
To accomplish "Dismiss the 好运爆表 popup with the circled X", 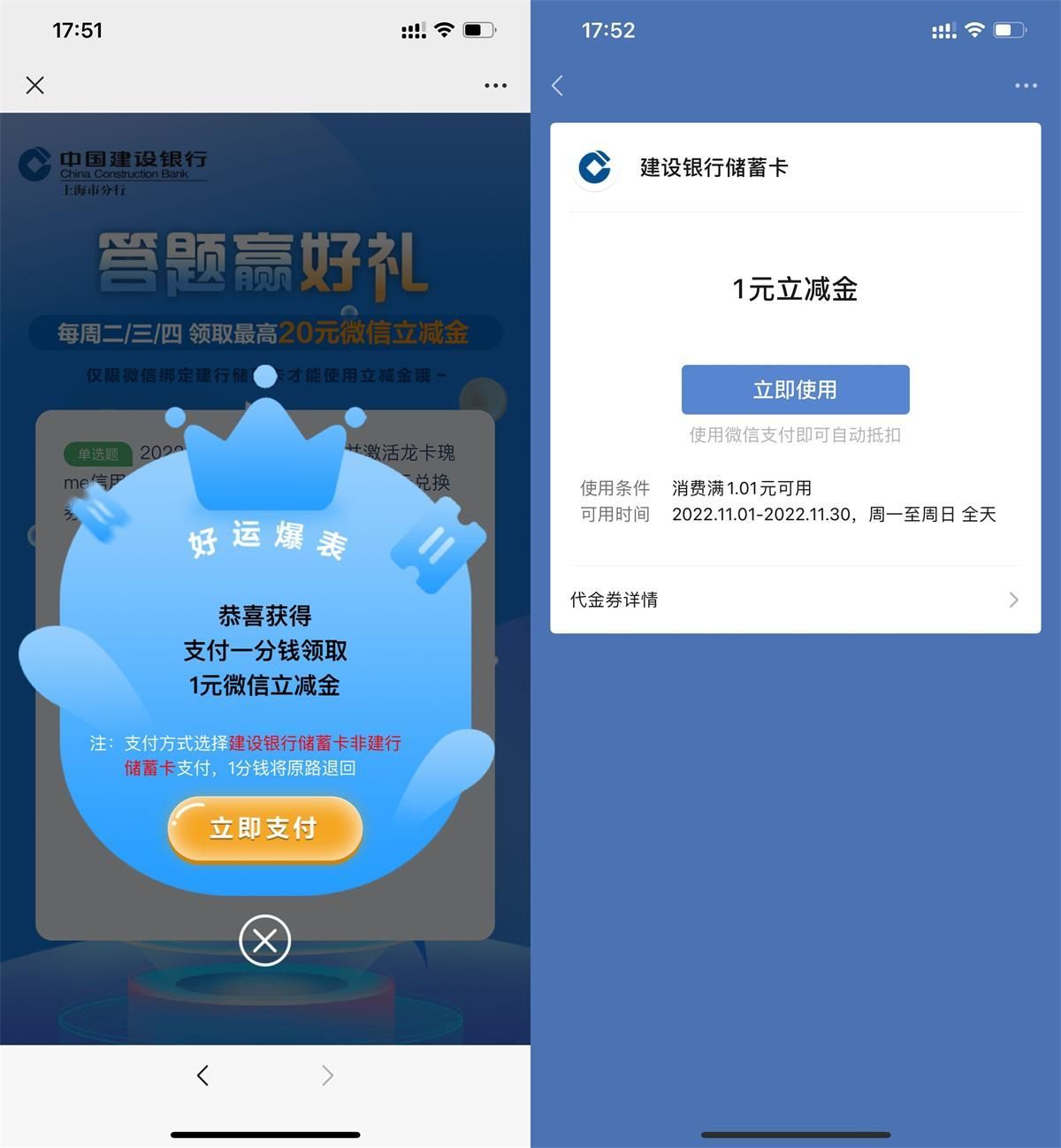I will (x=264, y=940).
